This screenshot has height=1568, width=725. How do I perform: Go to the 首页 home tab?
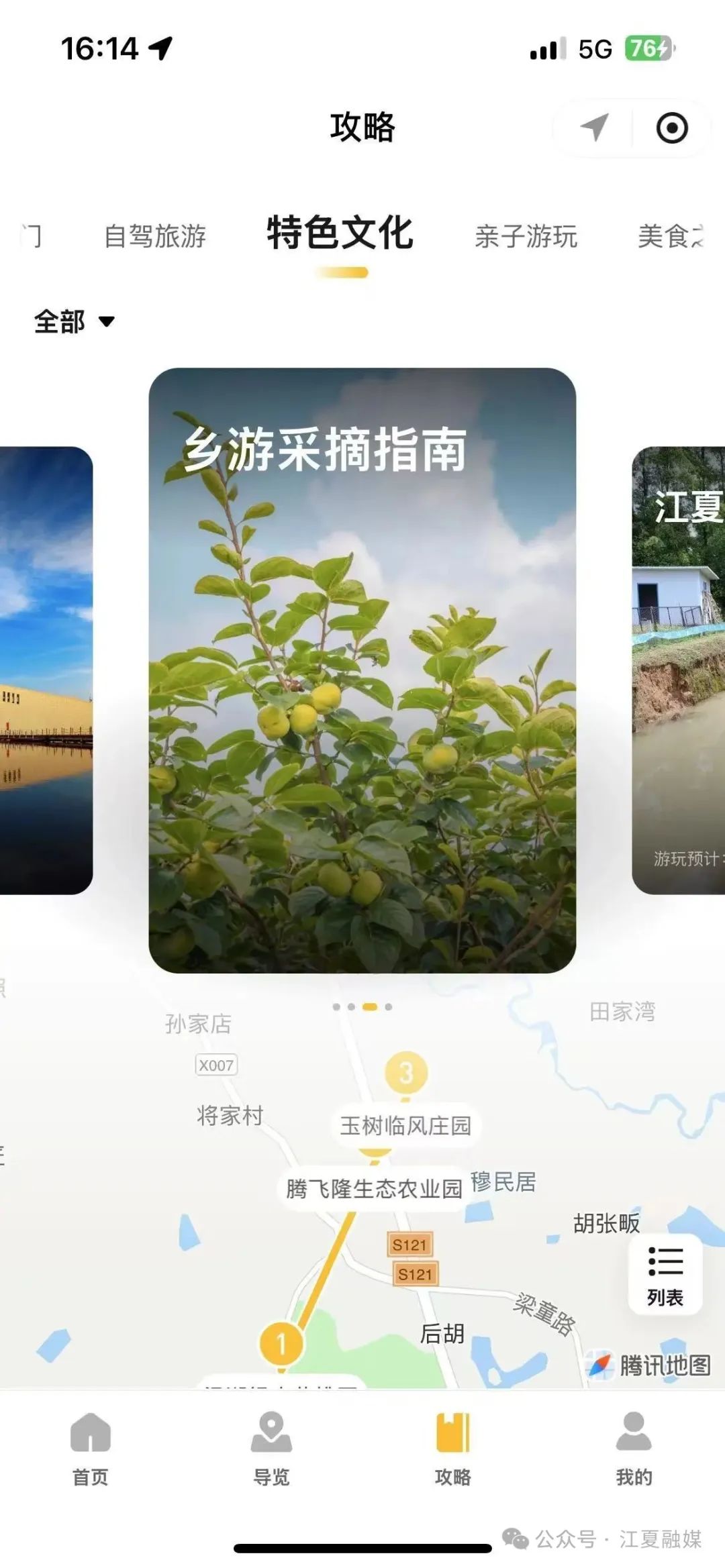[x=91, y=1449]
